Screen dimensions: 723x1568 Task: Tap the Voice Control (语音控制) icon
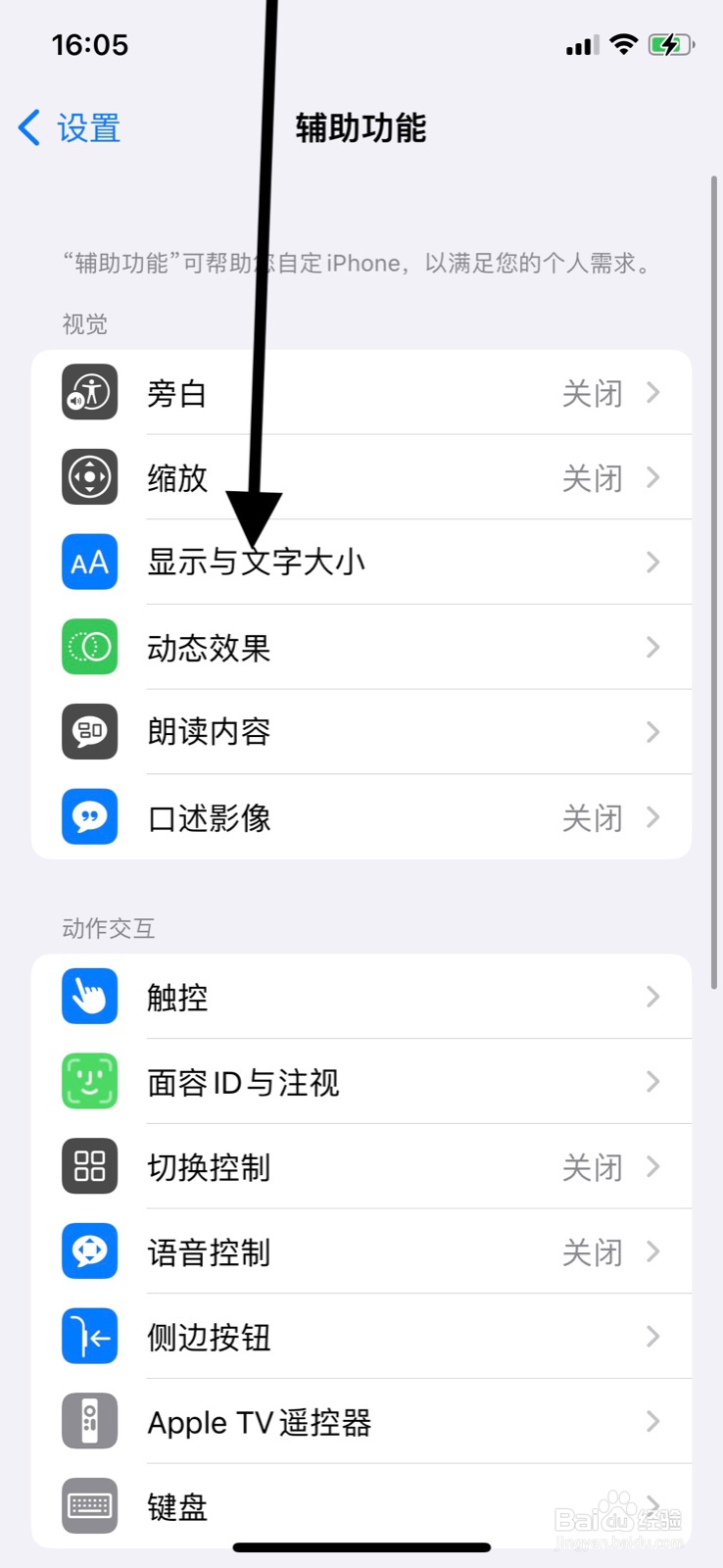(x=89, y=1251)
